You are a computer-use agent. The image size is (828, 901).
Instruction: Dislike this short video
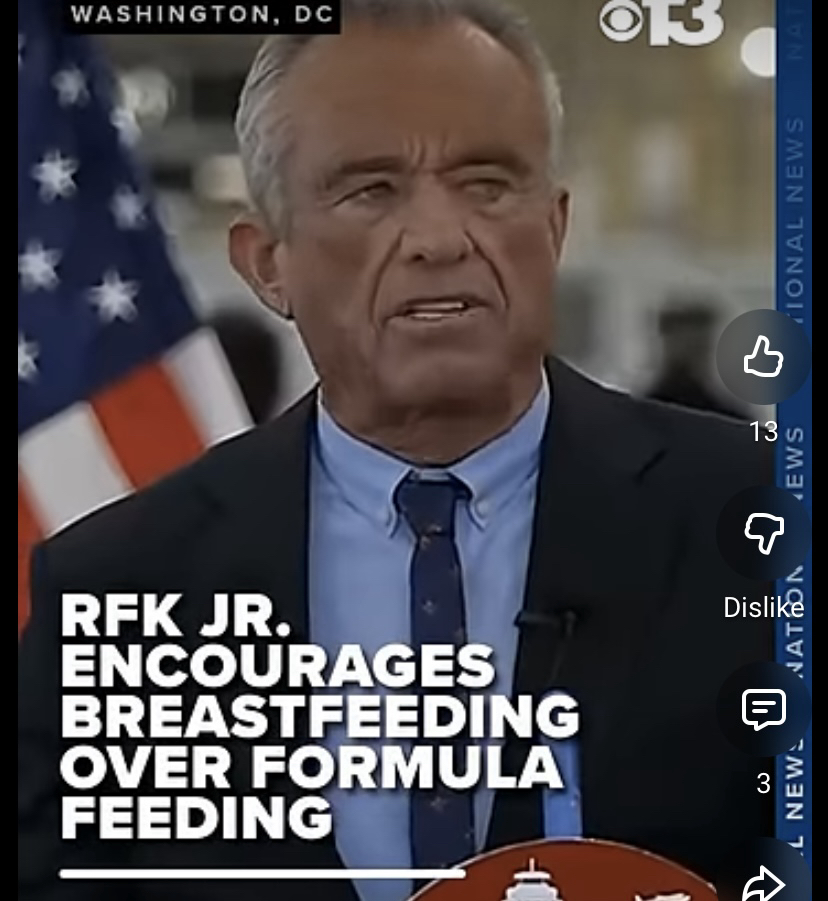763,533
